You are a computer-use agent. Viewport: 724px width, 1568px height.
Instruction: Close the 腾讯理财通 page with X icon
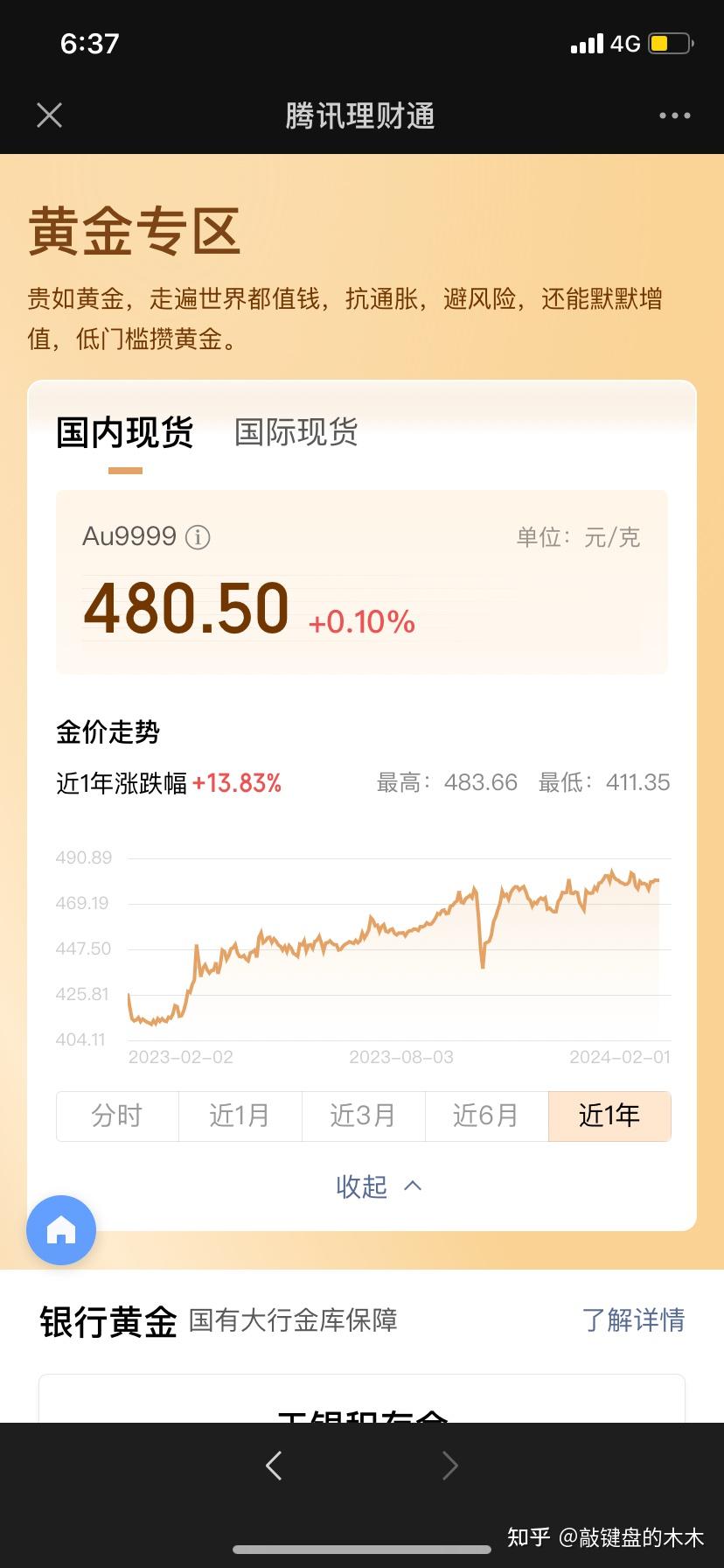tap(49, 115)
